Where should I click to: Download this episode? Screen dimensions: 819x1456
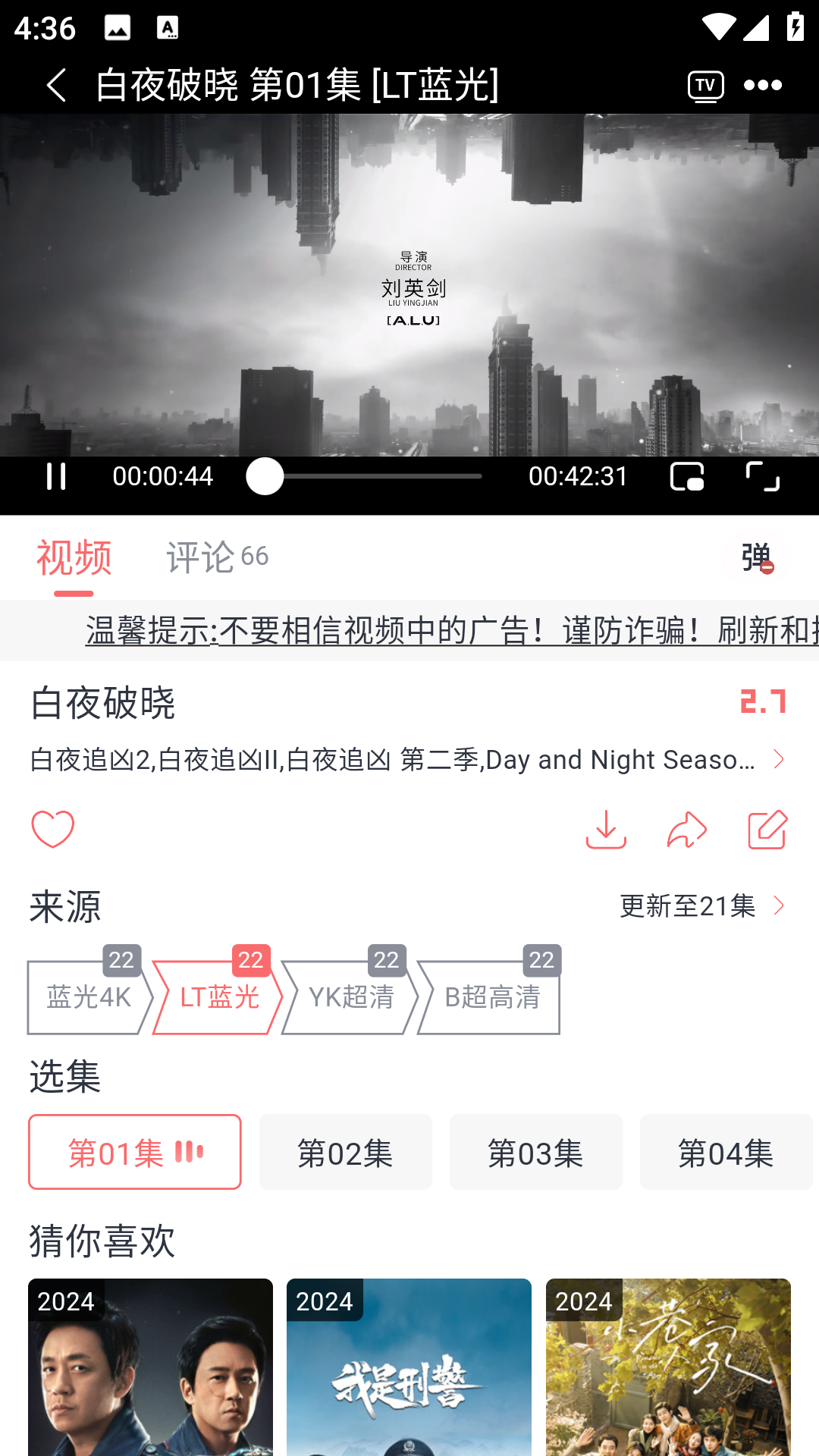(606, 829)
